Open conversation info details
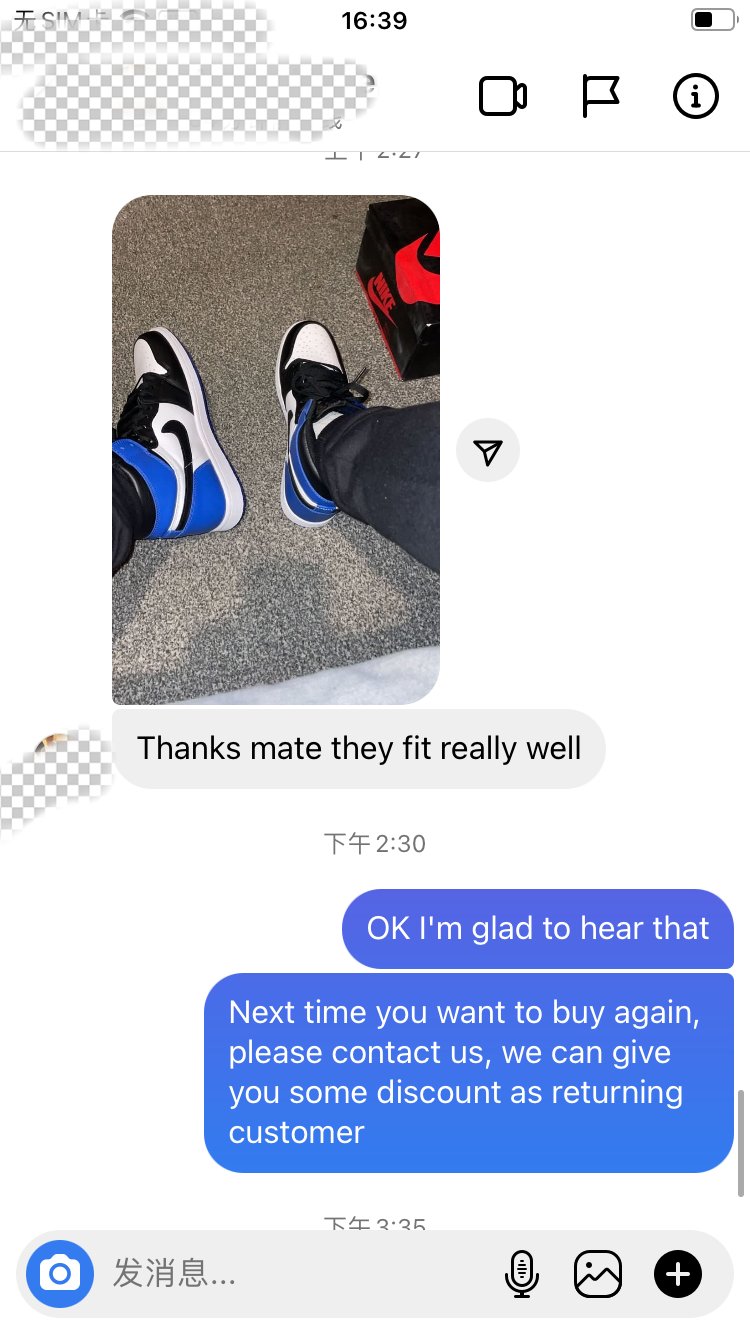 [x=696, y=97]
